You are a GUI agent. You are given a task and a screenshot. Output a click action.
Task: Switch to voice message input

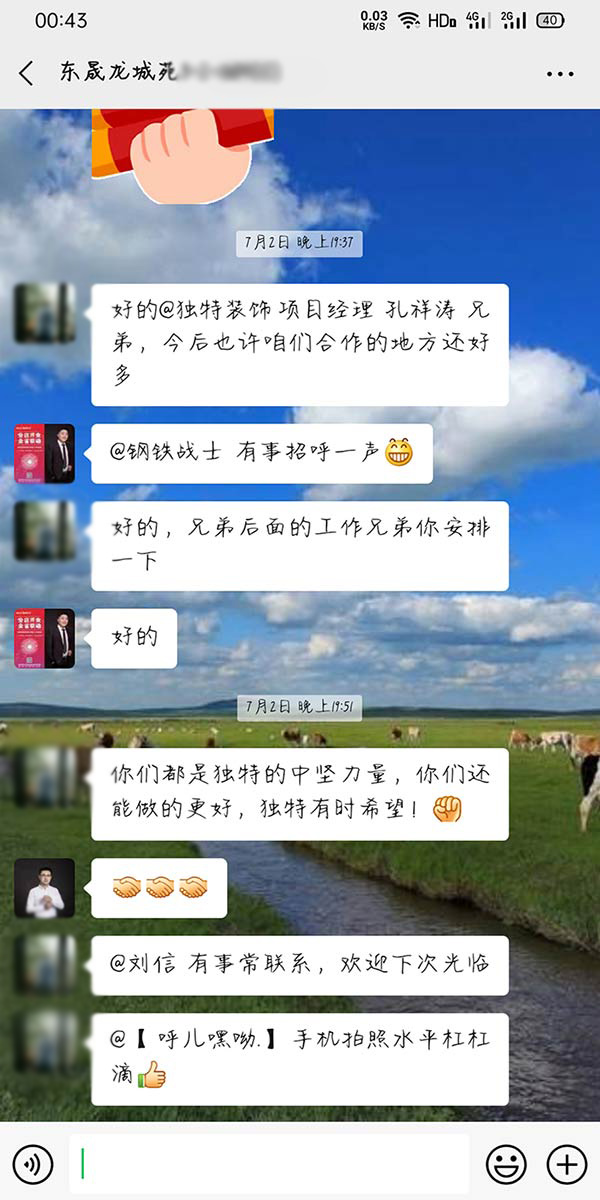pyautogui.click(x=35, y=1164)
